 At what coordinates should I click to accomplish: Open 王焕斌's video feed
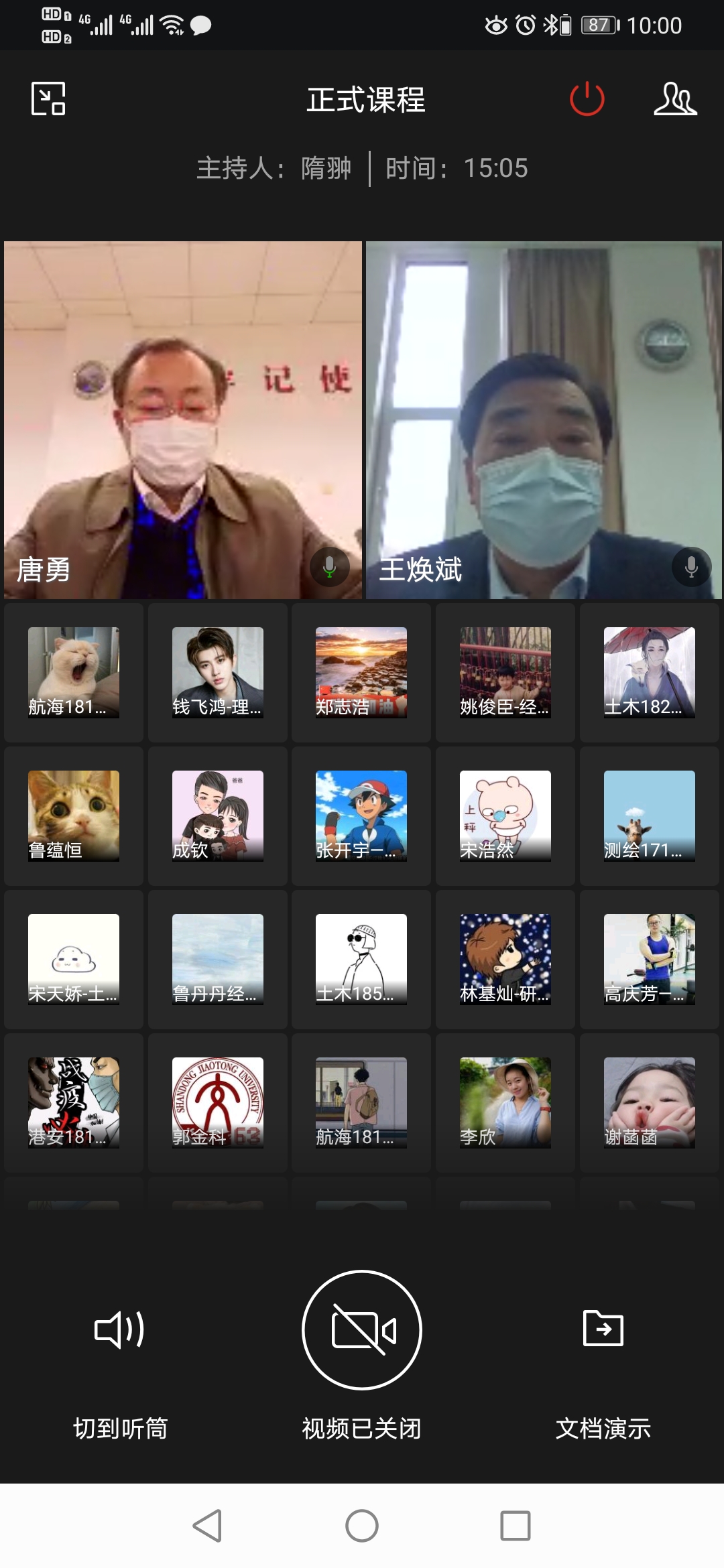pyautogui.click(x=544, y=419)
